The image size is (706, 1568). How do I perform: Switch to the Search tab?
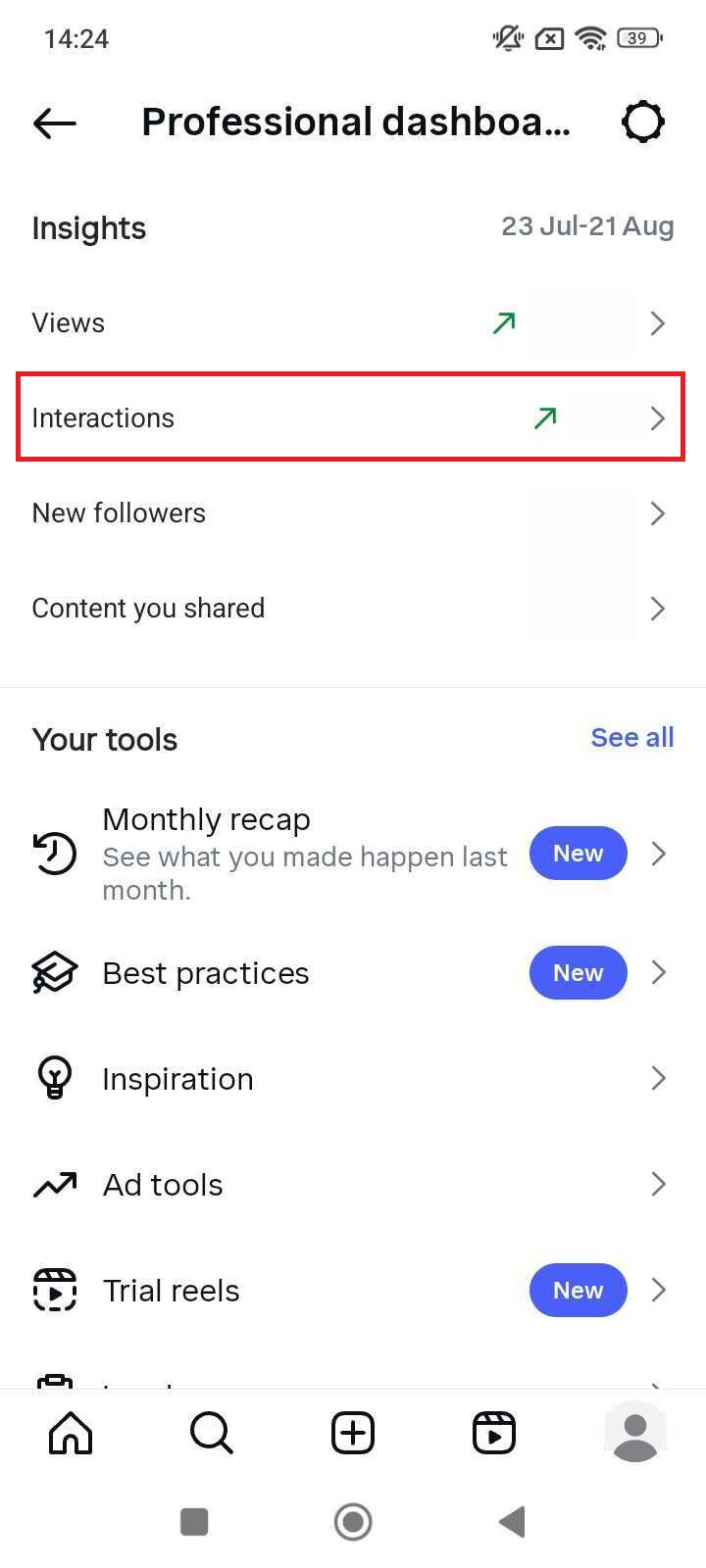212,1433
